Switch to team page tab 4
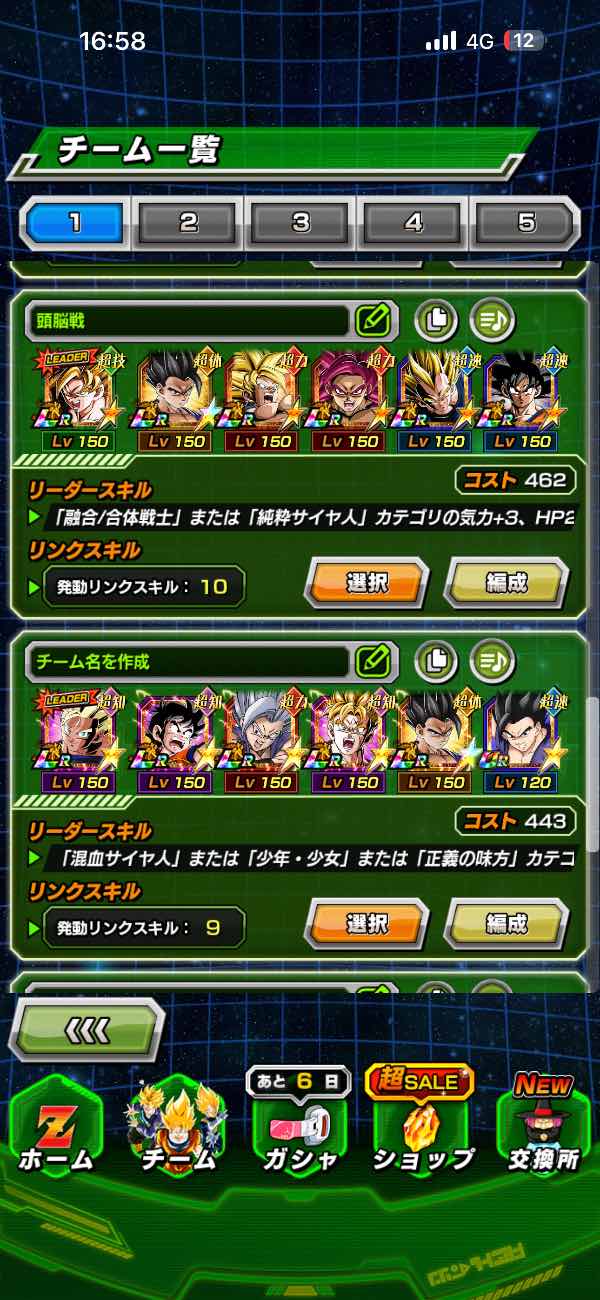Screen dimensions: 600x1300 pos(414,223)
